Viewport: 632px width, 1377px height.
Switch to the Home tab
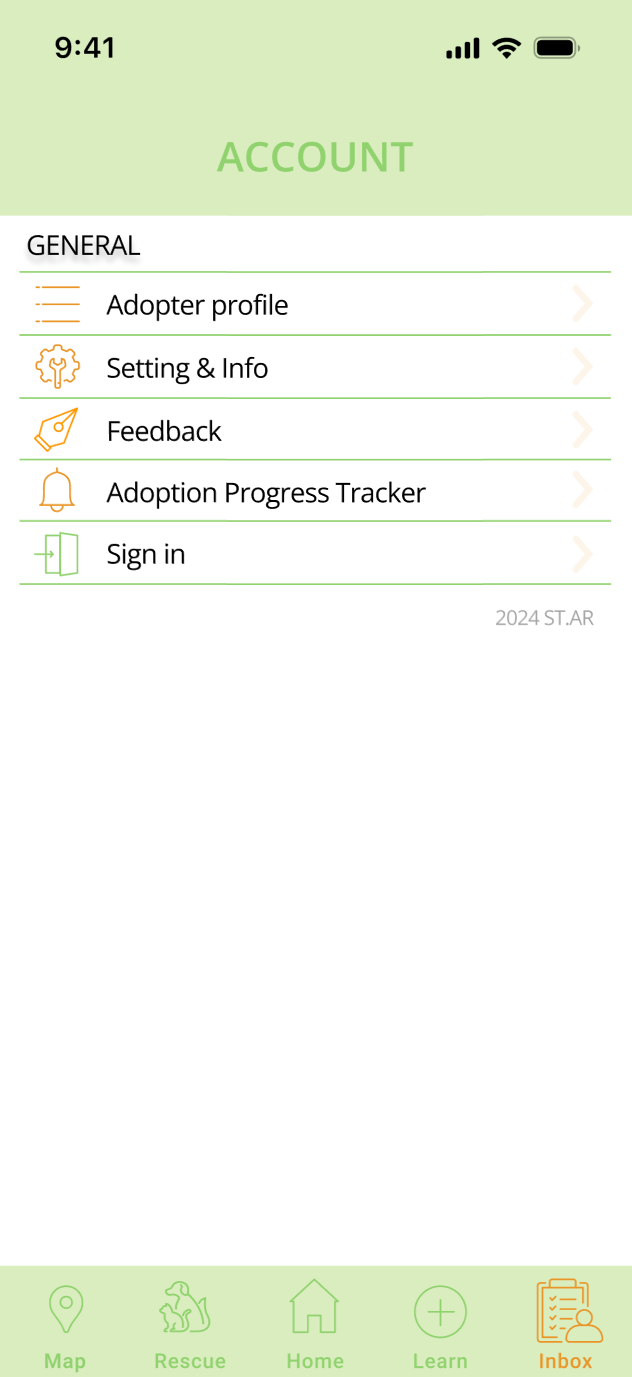coord(315,1323)
